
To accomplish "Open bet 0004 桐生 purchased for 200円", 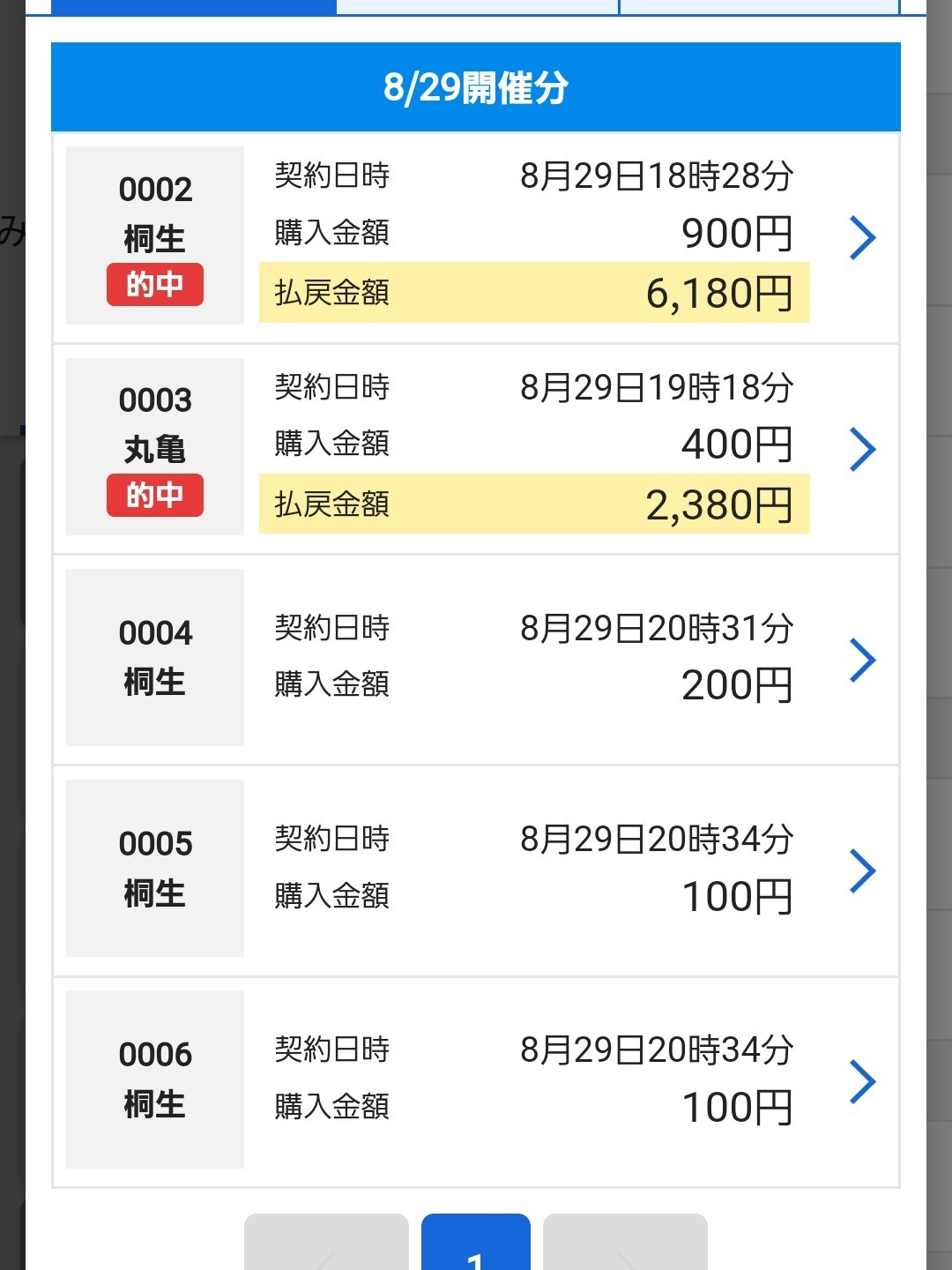I will tap(862, 660).
